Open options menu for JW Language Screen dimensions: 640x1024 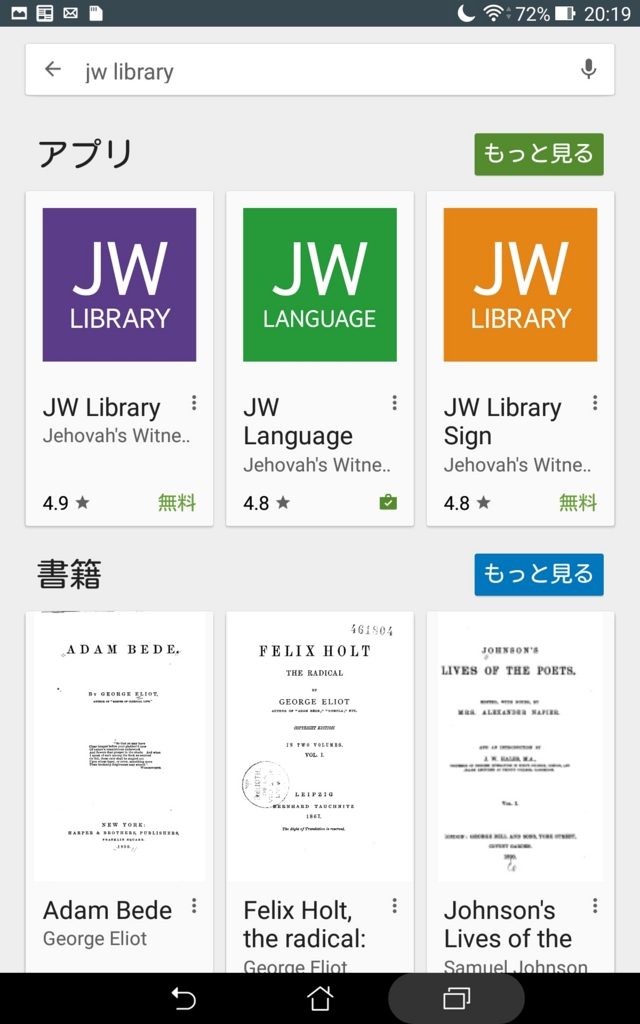[x=395, y=403]
